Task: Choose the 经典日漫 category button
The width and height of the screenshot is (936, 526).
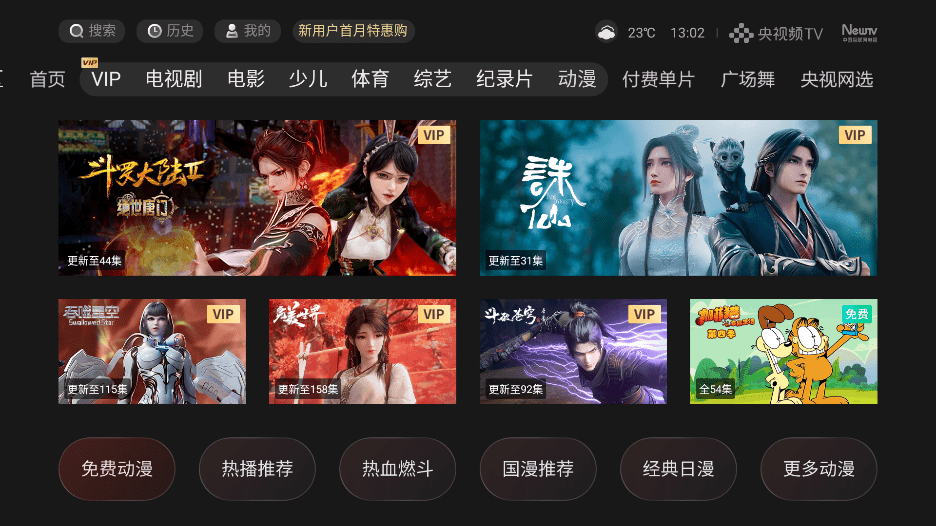Action: 679,468
